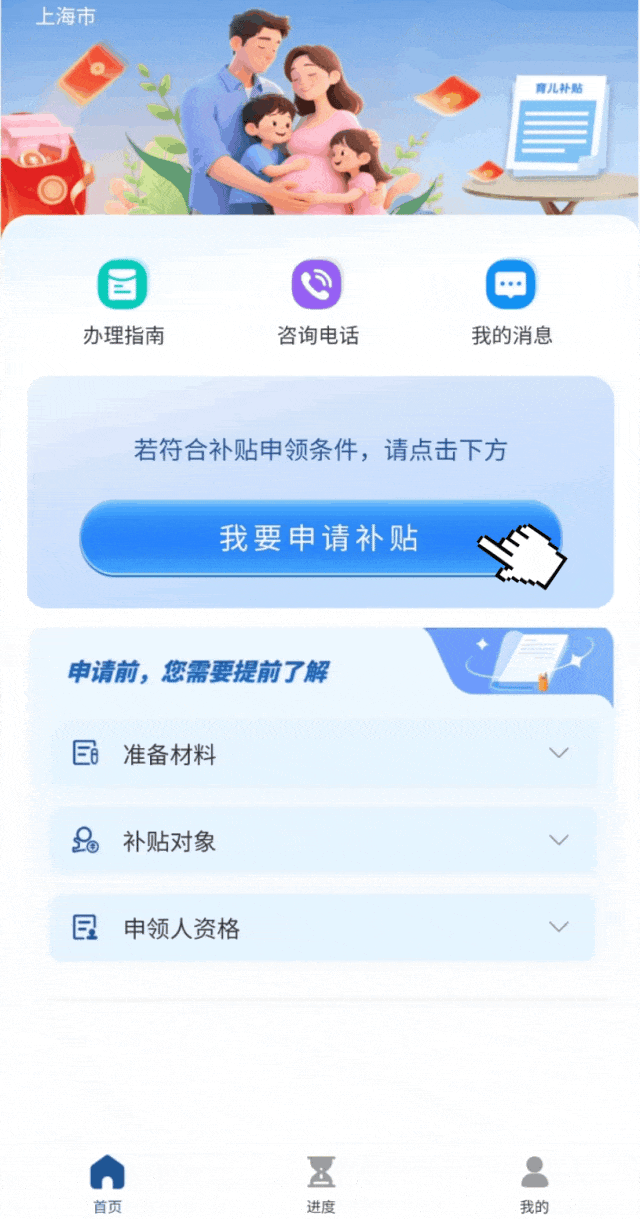The image size is (640, 1219).
Task: Tap the 我要申请补贴 button
Action: pos(319,538)
